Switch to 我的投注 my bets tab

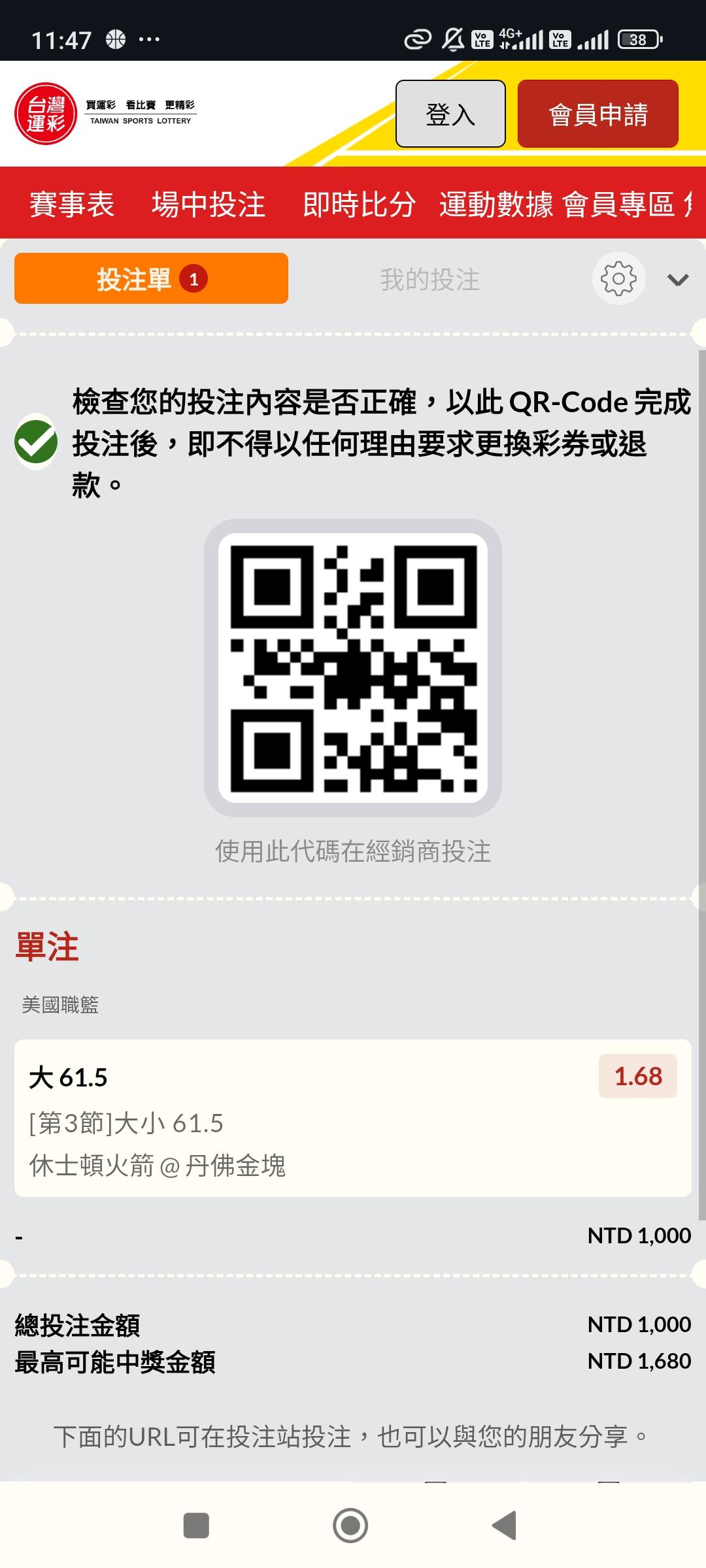pos(430,280)
